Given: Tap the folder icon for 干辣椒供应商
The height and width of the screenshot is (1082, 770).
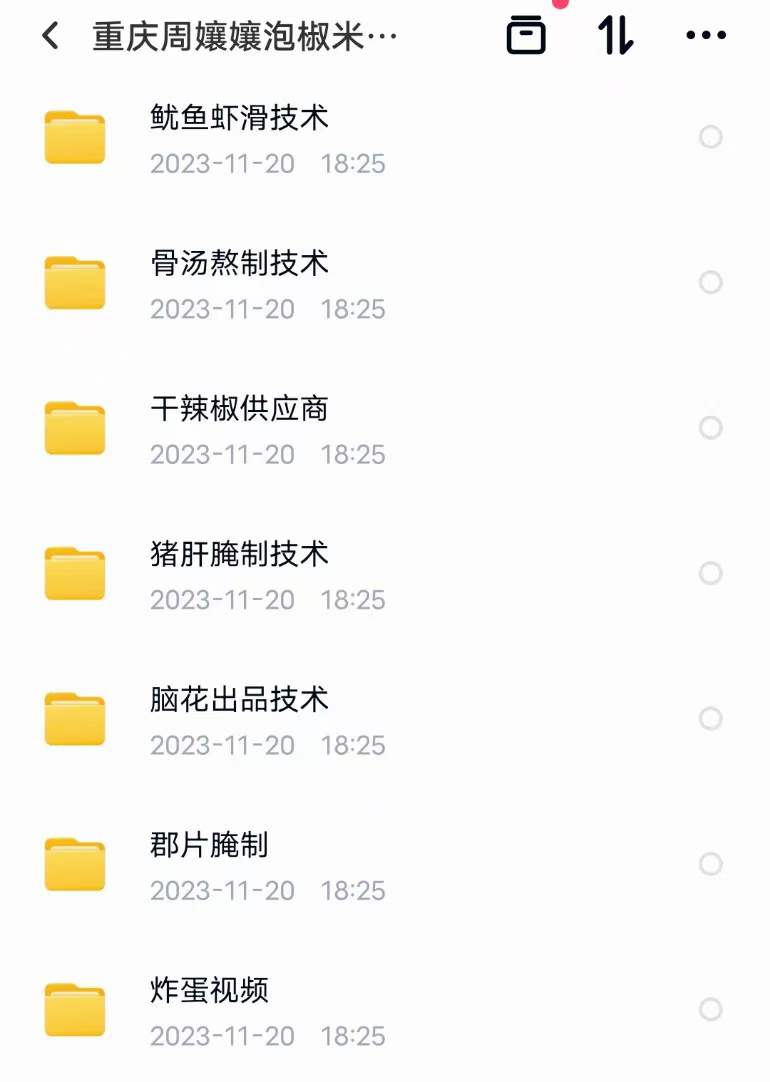Looking at the screenshot, I should [x=75, y=429].
